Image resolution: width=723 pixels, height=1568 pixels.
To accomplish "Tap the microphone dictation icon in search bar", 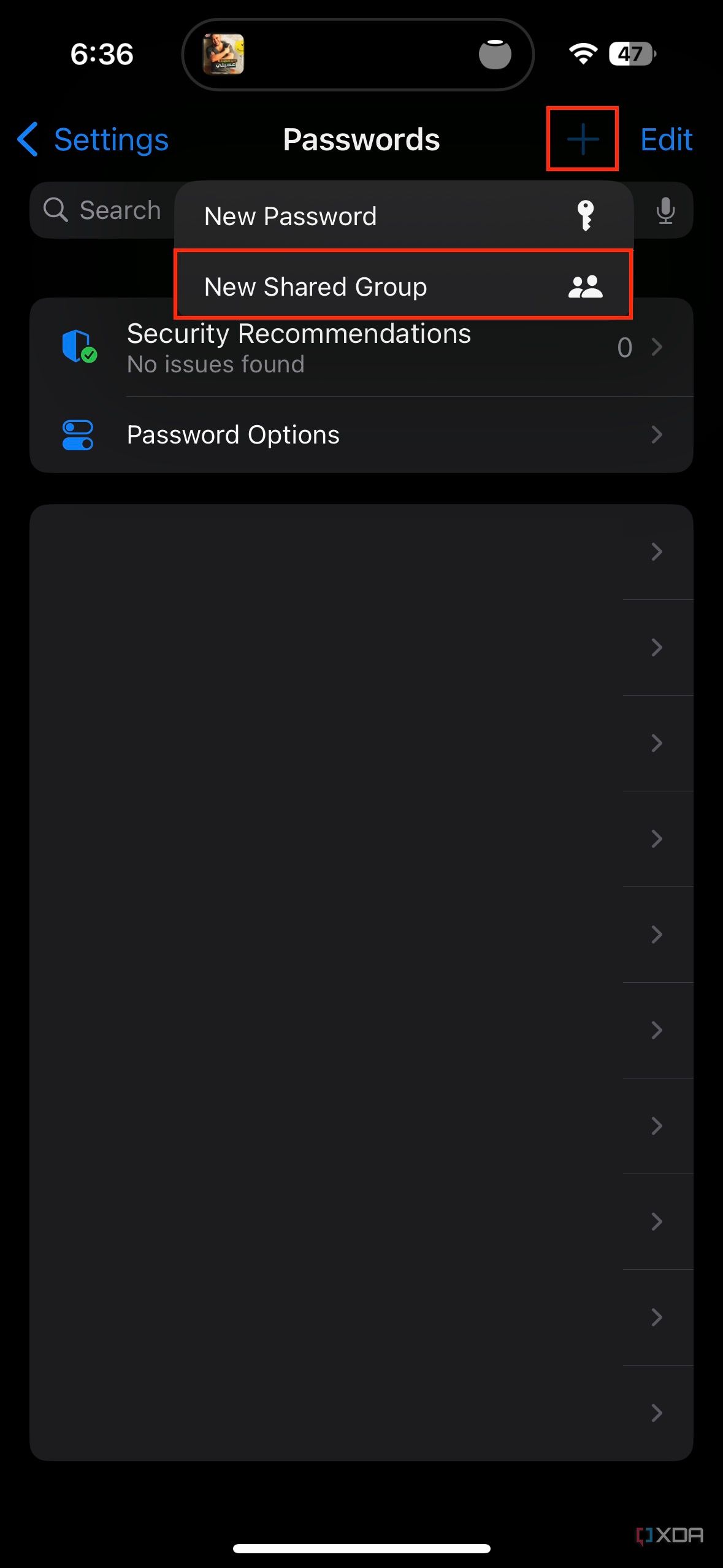I will tap(665, 210).
